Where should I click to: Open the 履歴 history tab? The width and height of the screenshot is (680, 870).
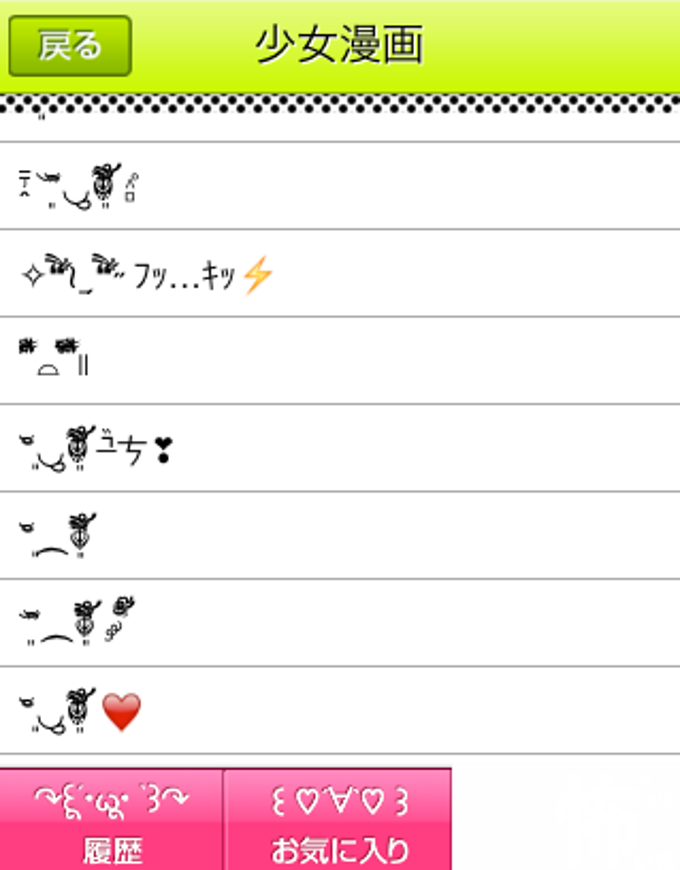pos(111,820)
